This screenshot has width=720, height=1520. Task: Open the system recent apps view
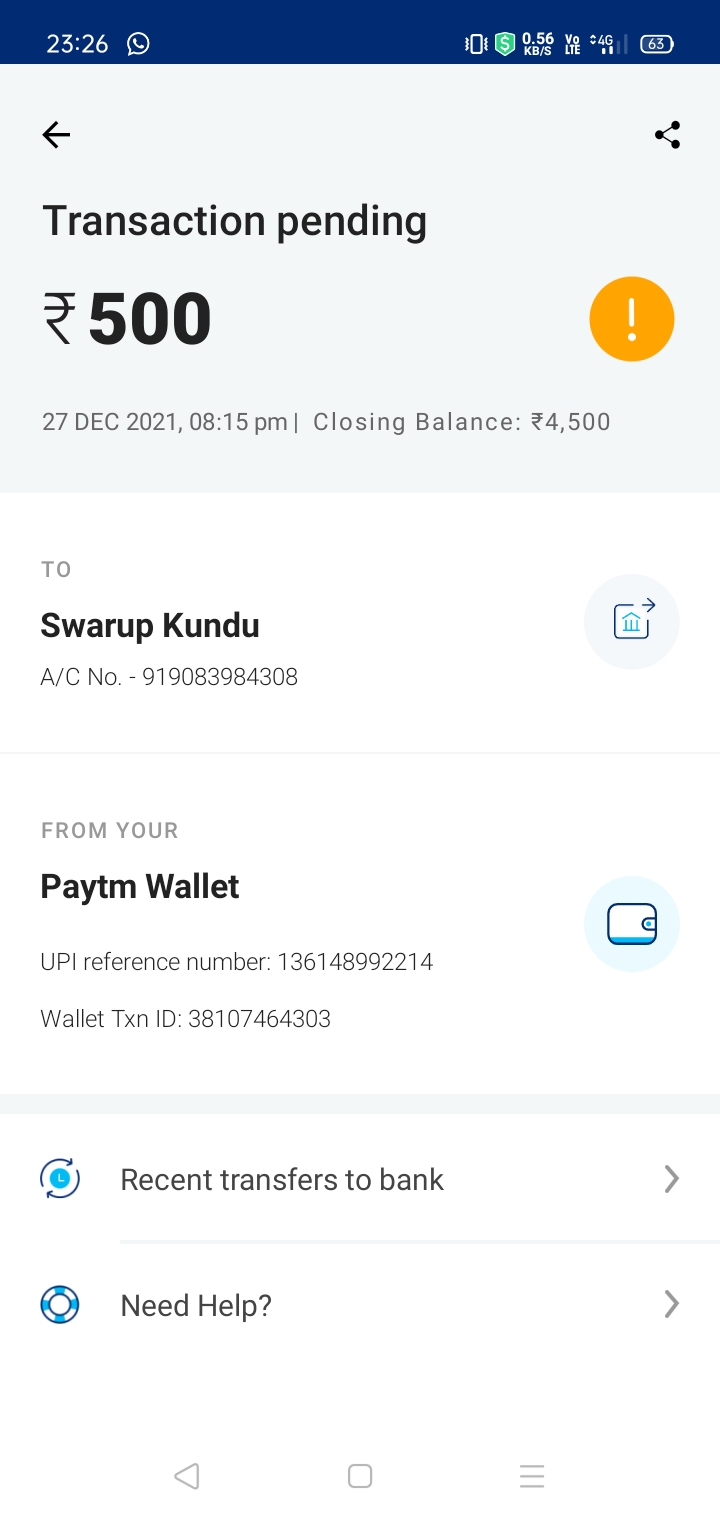(532, 1476)
